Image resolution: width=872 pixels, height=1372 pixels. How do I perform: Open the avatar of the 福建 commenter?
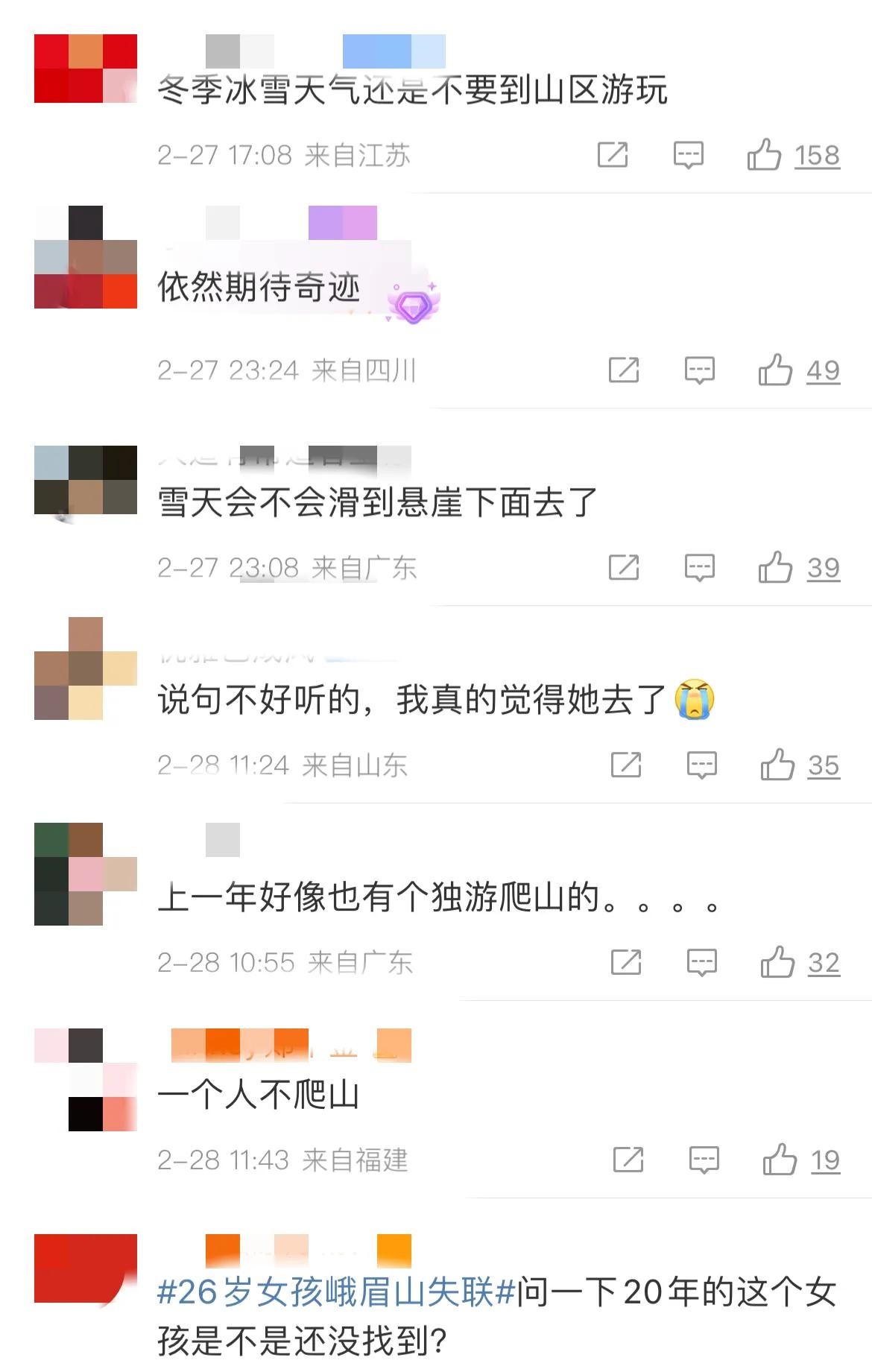pyautogui.click(x=86, y=1080)
